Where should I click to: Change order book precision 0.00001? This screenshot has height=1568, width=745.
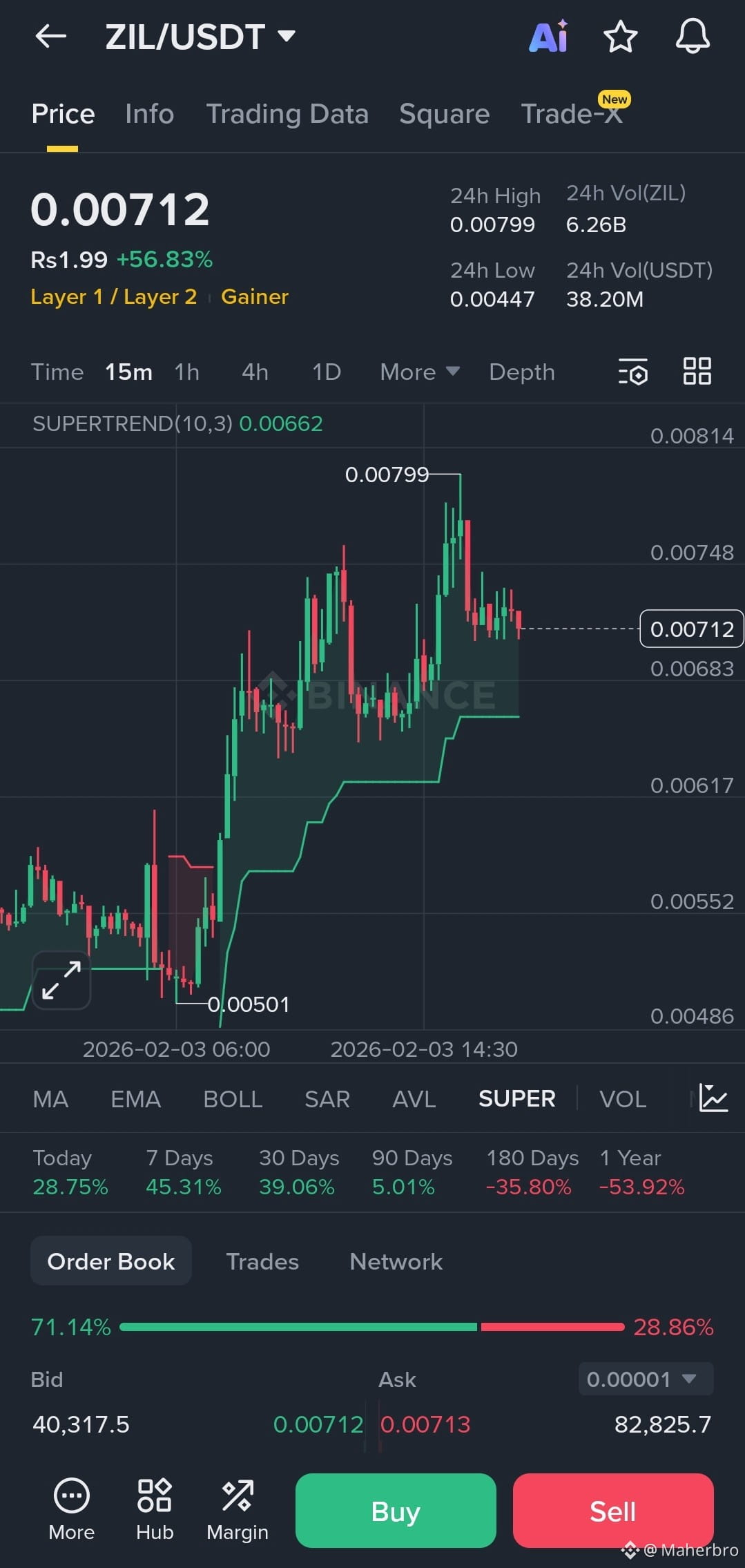(x=645, y=1379)
